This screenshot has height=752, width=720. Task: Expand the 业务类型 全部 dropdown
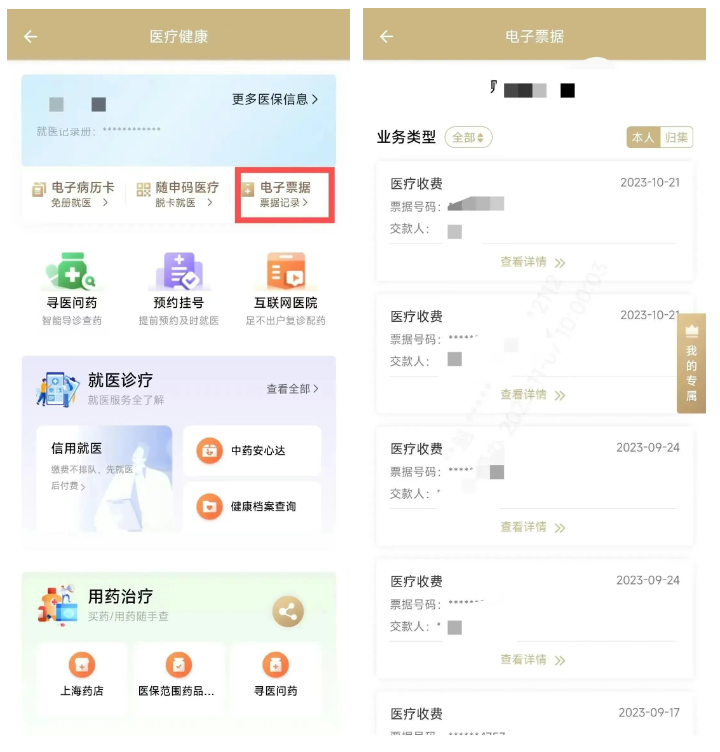468,137
